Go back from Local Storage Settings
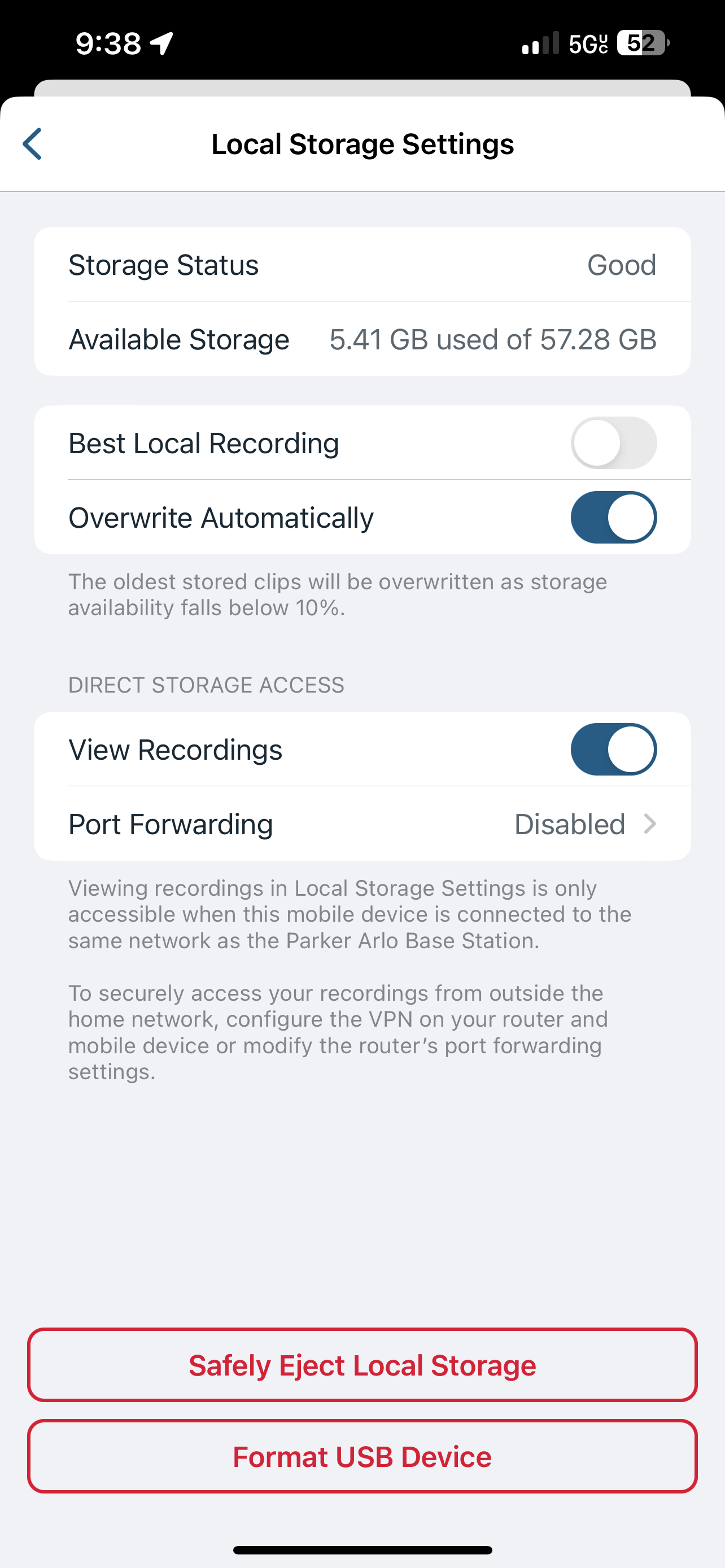Viewport: 725px width, 1568px height. (x=32, y=144)
